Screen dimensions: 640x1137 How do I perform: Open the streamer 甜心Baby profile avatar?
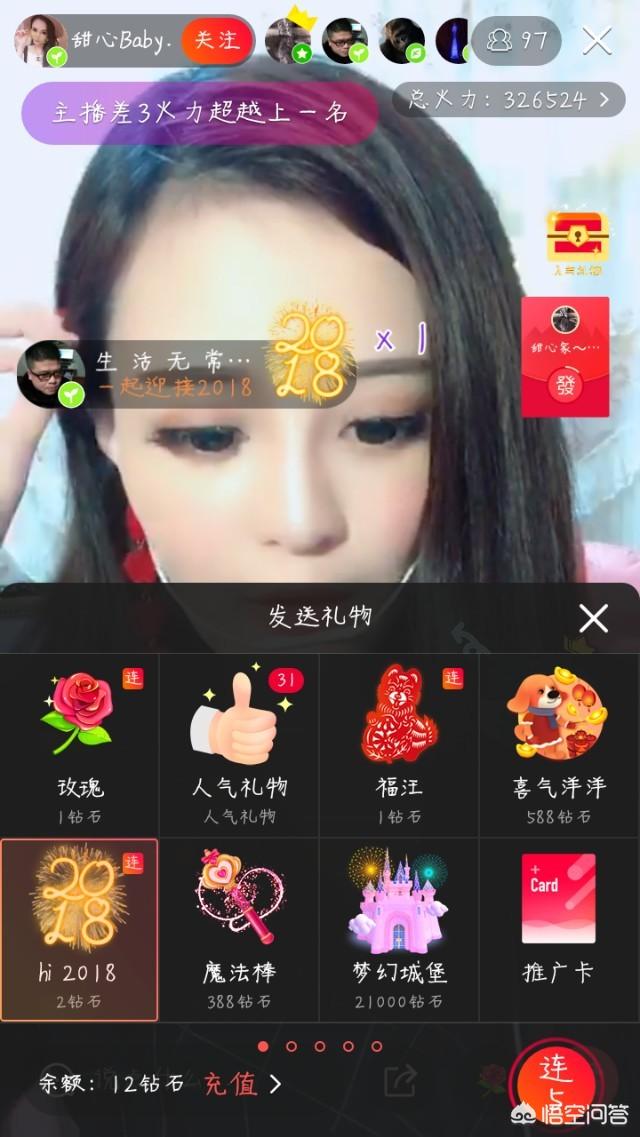click(40, 40)
